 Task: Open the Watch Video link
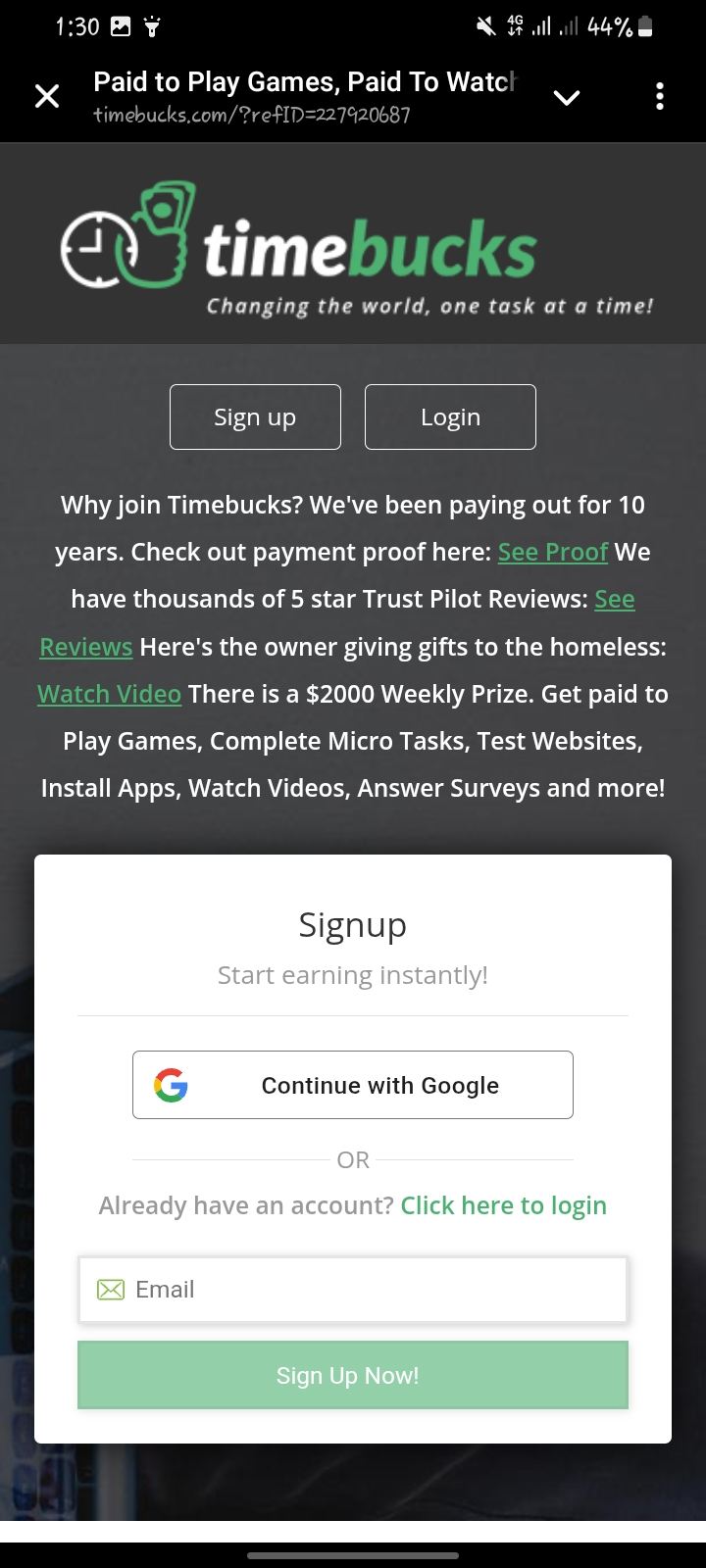click(x=110, y=694)
